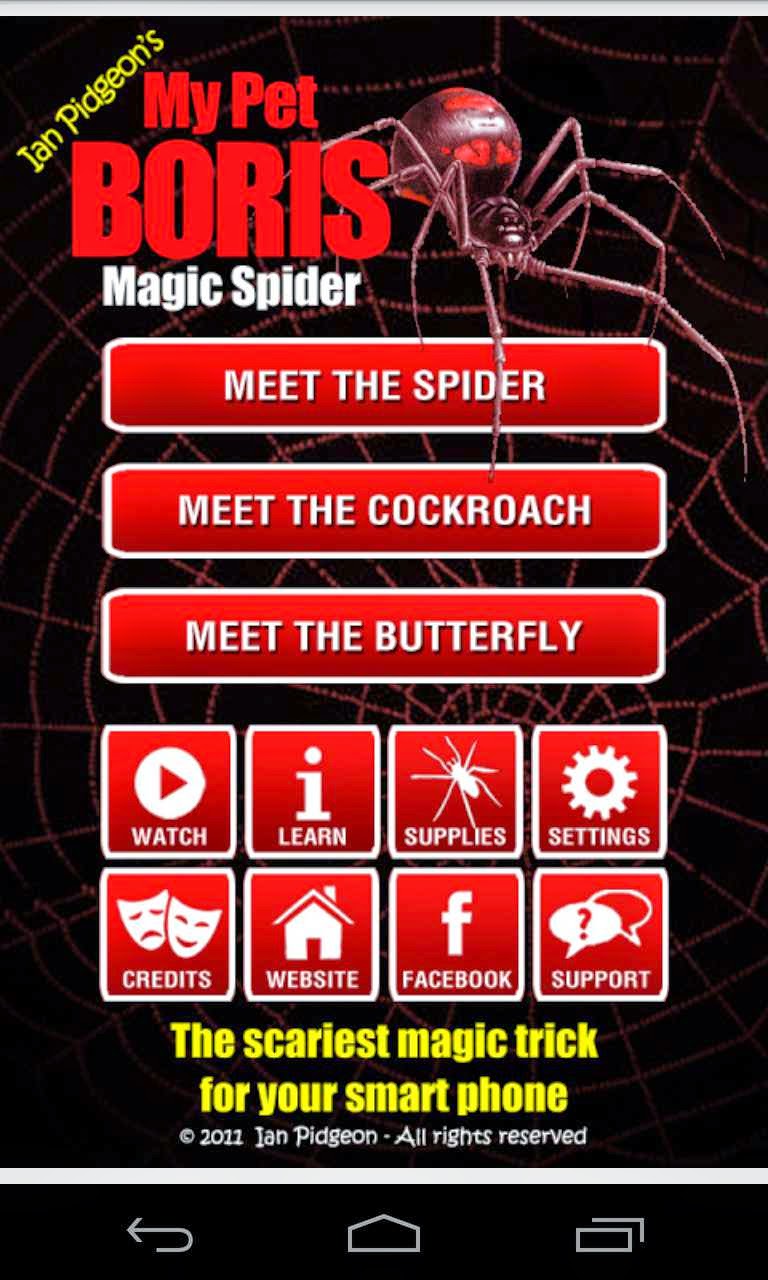The height and width of the screenshot is (1280, 768).
Task: Tap the yellow scariest magic trick tagline
Action: (x=385, y=1065)
